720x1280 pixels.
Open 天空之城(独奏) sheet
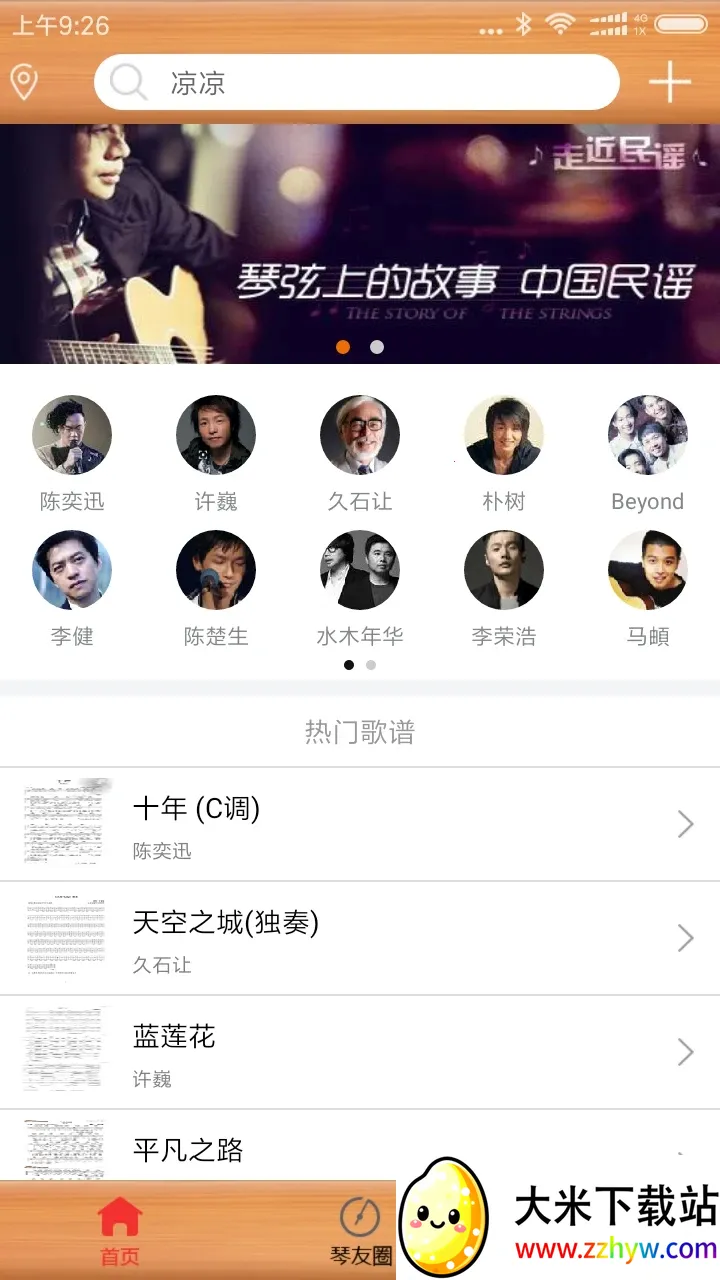360,939
